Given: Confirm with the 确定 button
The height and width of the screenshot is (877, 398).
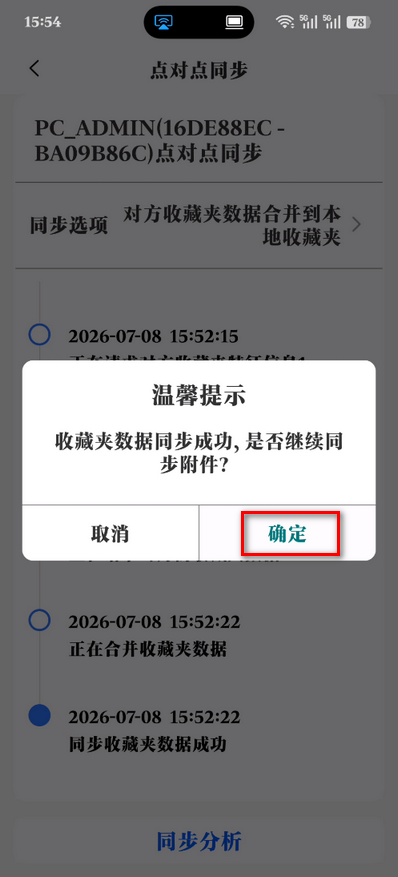Looking at the screenshot, I should pos(288,533).
